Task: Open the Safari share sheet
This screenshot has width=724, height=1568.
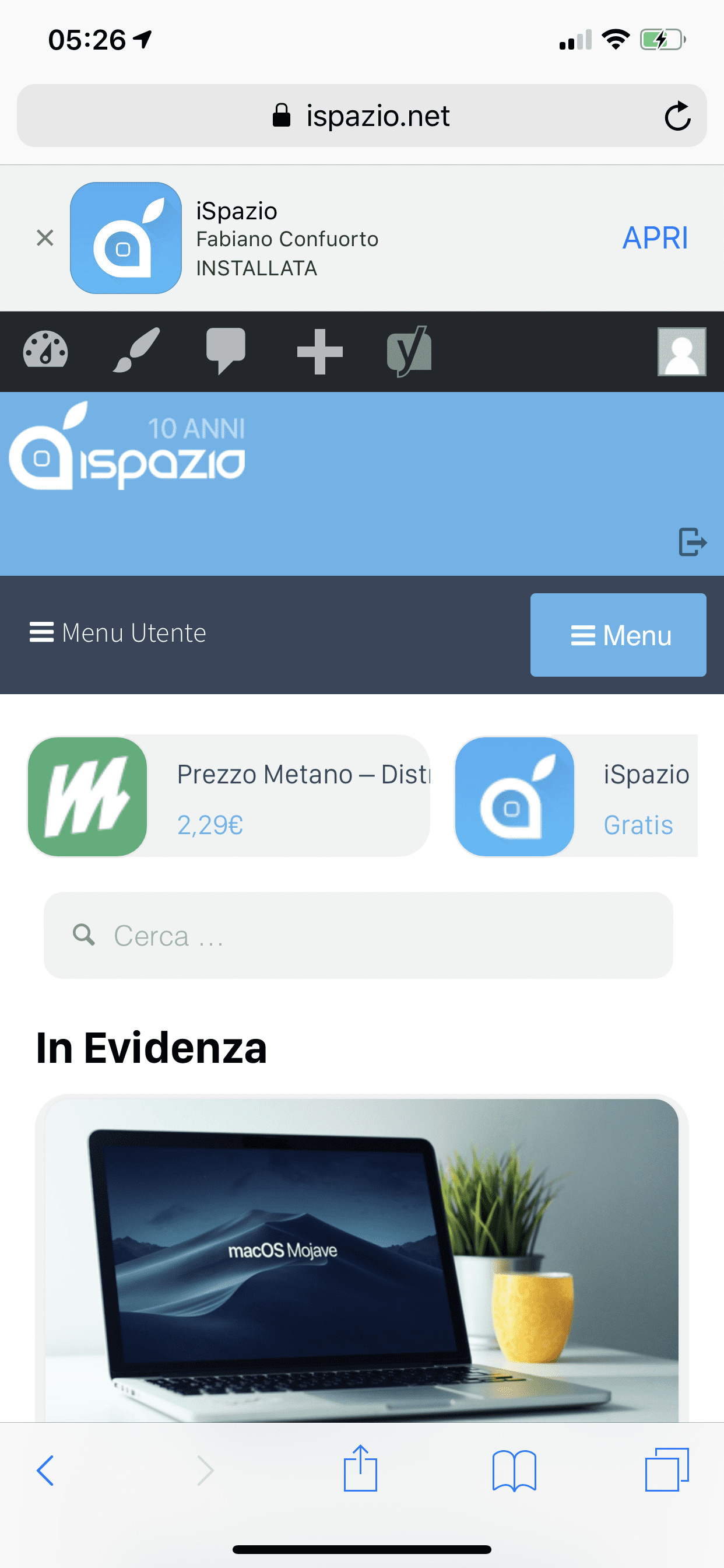Action: pos(360,1468)
